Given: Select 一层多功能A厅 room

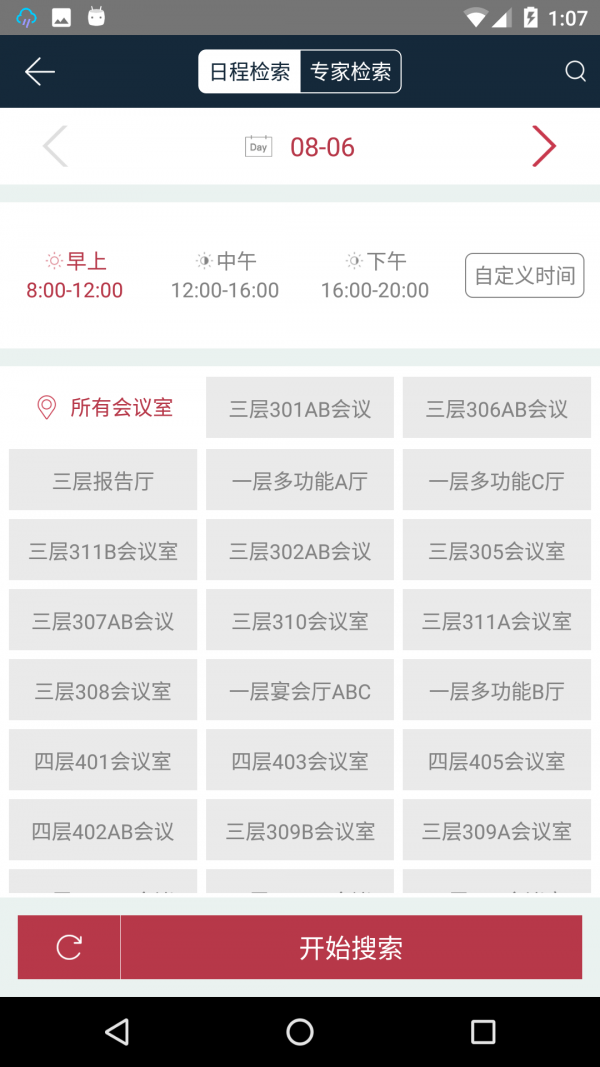Looking at the screenshot, I should click(300, 480).
